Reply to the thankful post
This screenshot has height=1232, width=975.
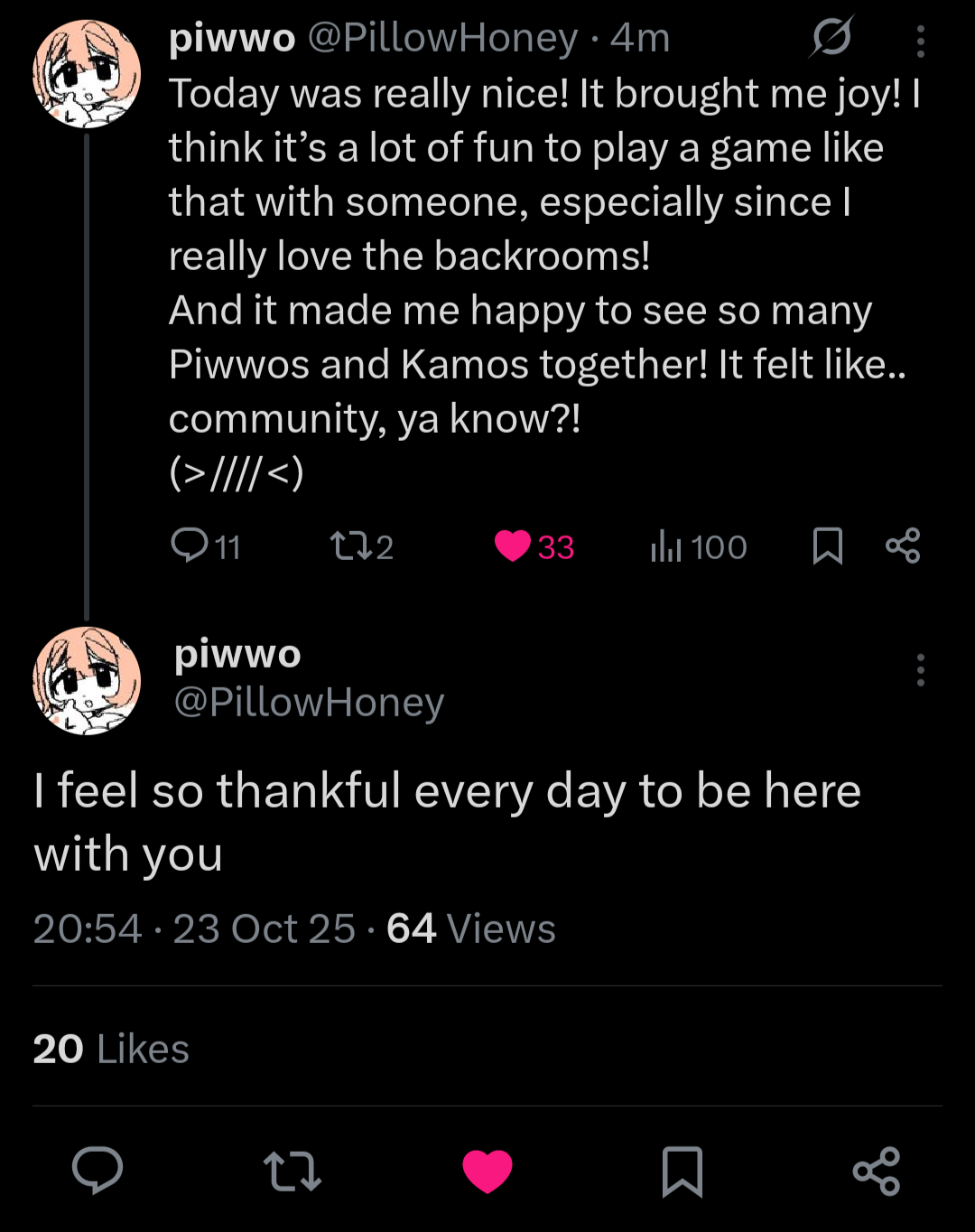[x=97, y=1171]
